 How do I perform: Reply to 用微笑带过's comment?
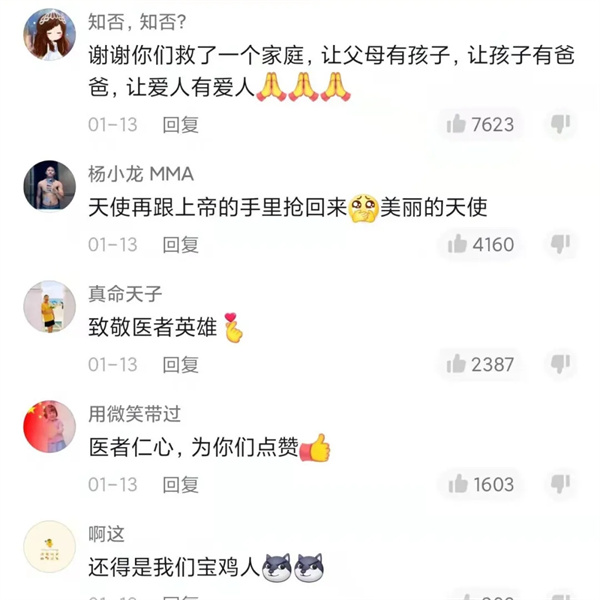click(181, 484)
